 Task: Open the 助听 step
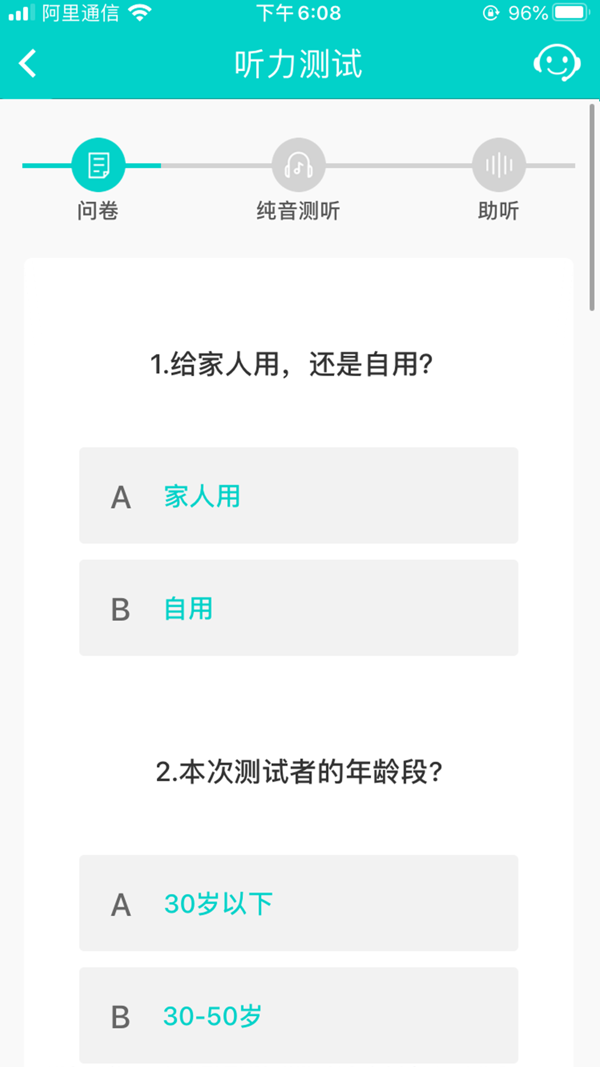(499, 165)
